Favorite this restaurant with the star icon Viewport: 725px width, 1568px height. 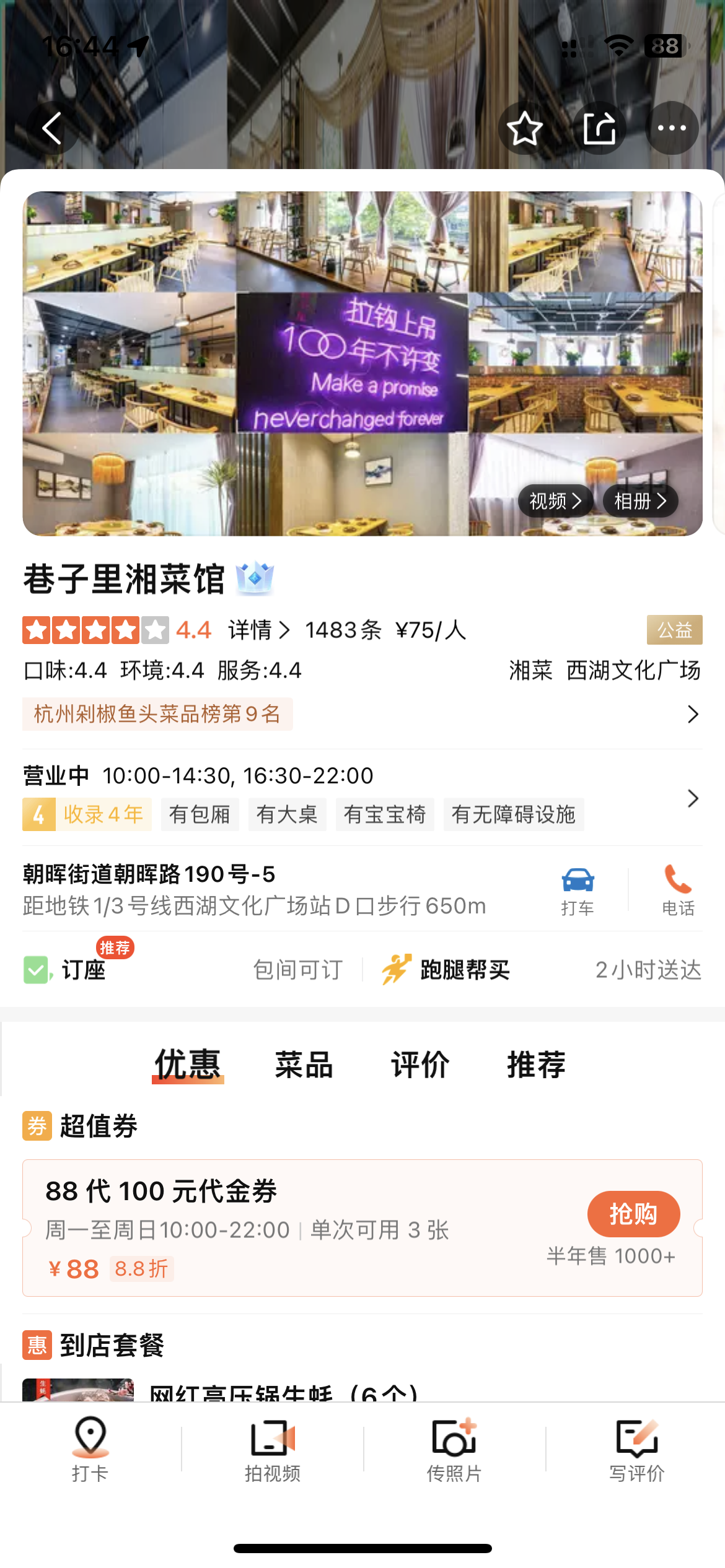(524, 128)
